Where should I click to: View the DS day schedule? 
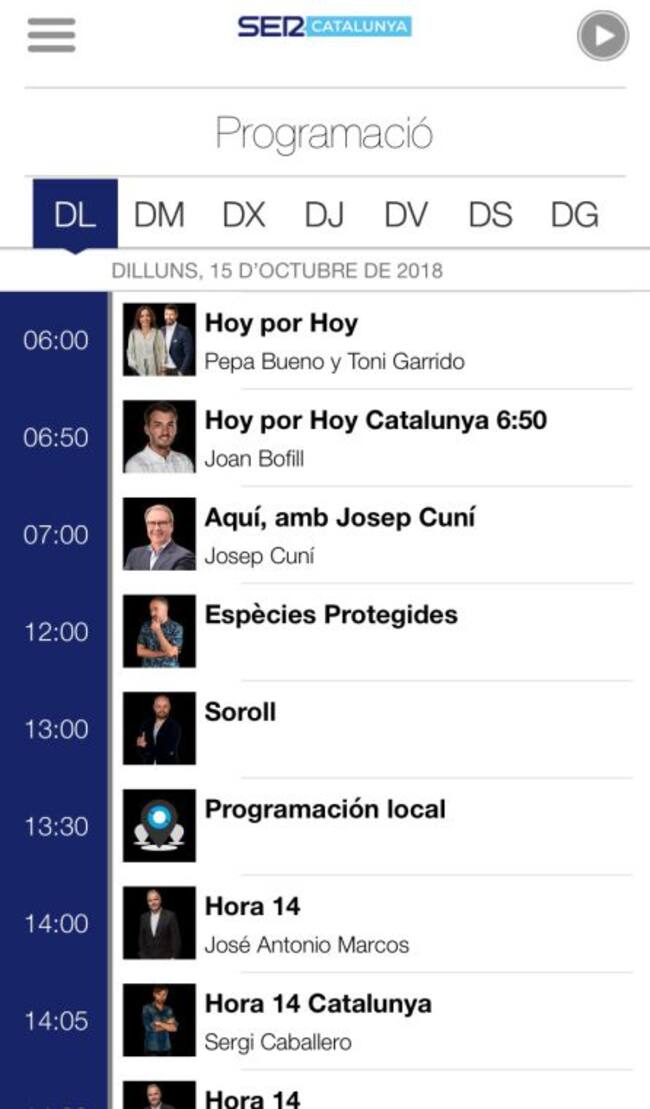(490, 214)
